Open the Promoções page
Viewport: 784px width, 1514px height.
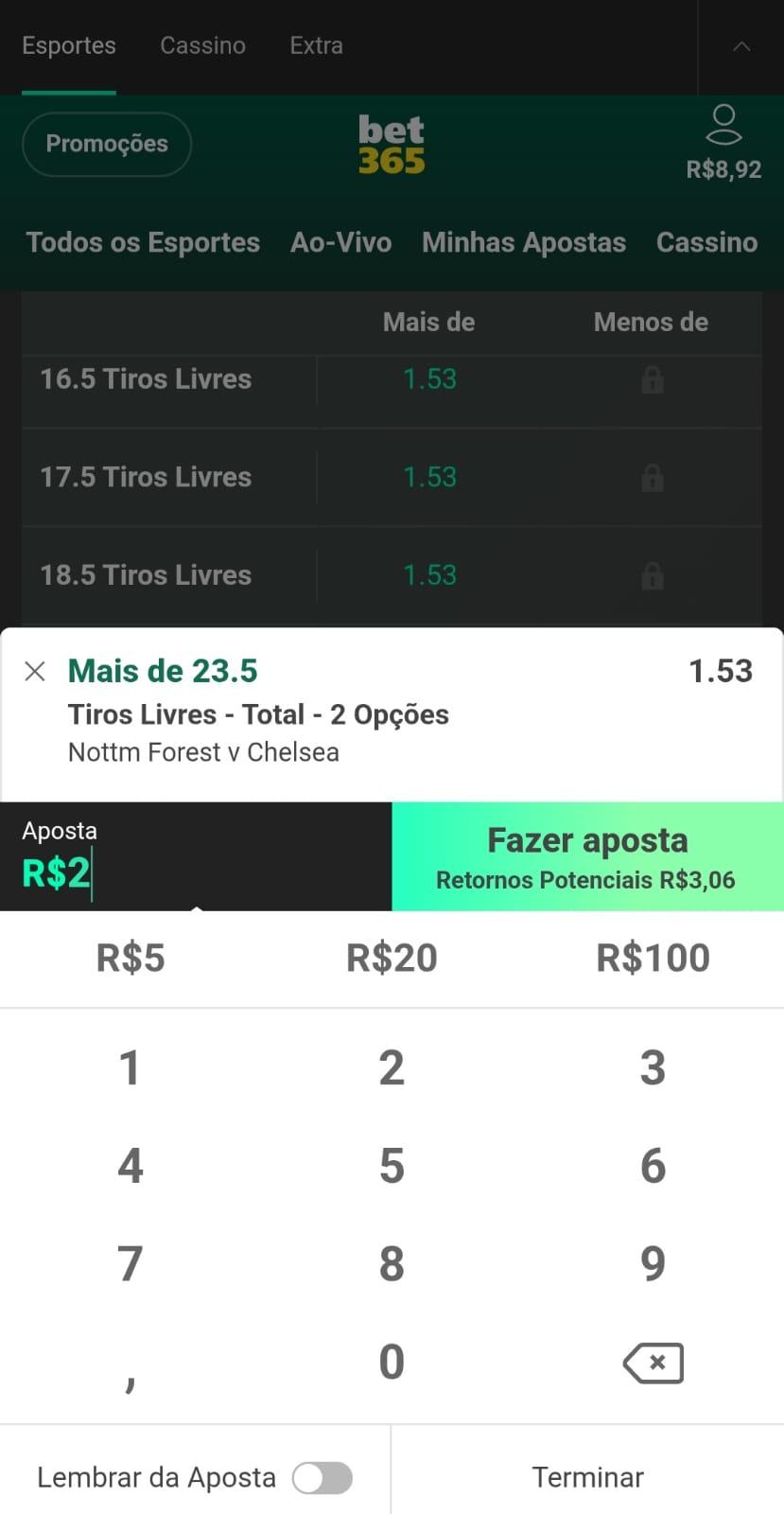pos(106,144)
